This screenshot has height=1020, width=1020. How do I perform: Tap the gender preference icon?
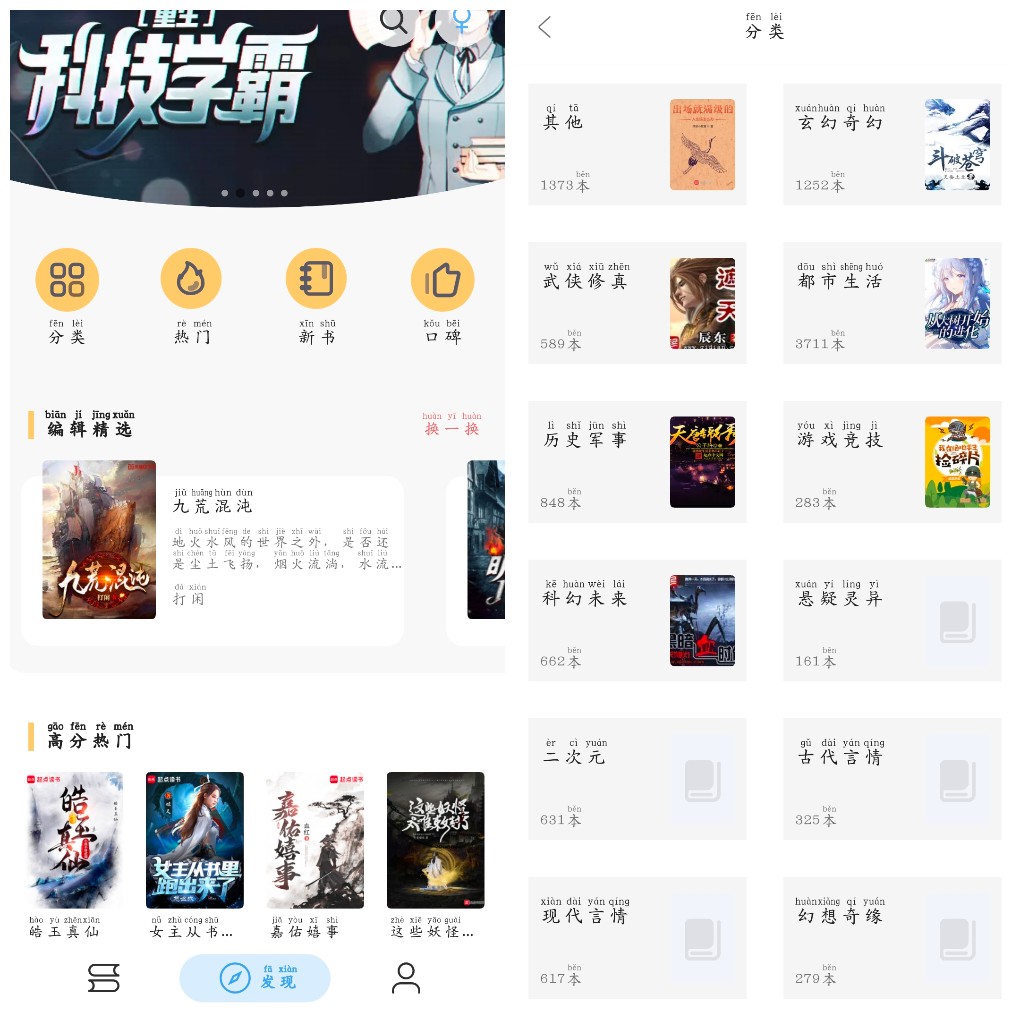tap(461, 21)
